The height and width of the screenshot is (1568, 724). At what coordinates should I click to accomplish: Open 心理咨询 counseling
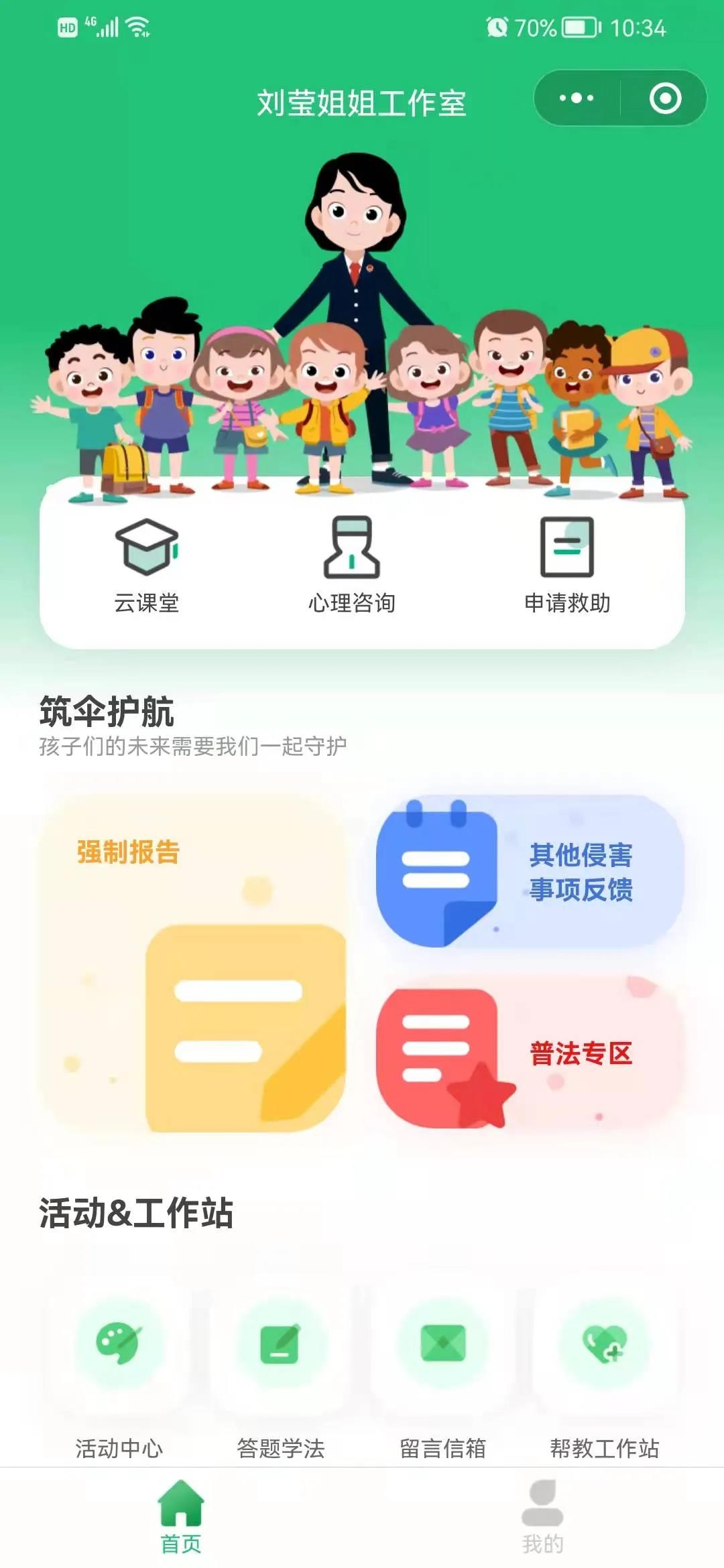click(352, 564)
